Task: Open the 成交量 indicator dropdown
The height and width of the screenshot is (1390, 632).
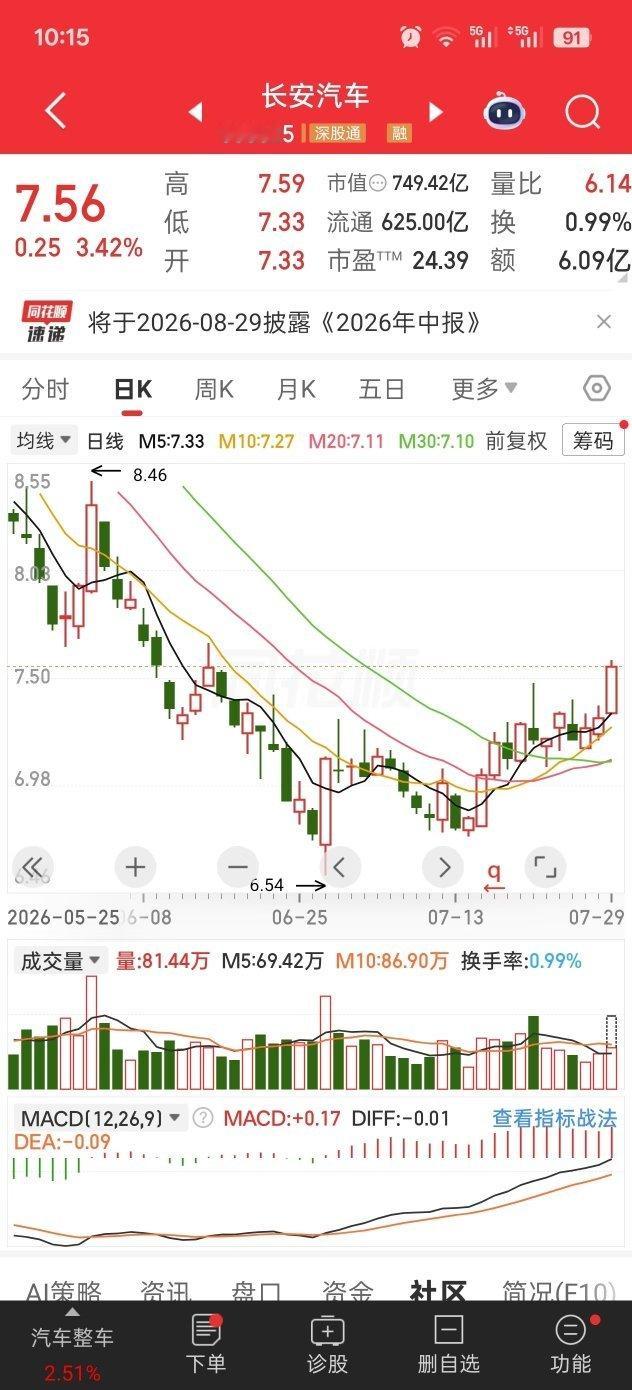Action: (62, 961)
